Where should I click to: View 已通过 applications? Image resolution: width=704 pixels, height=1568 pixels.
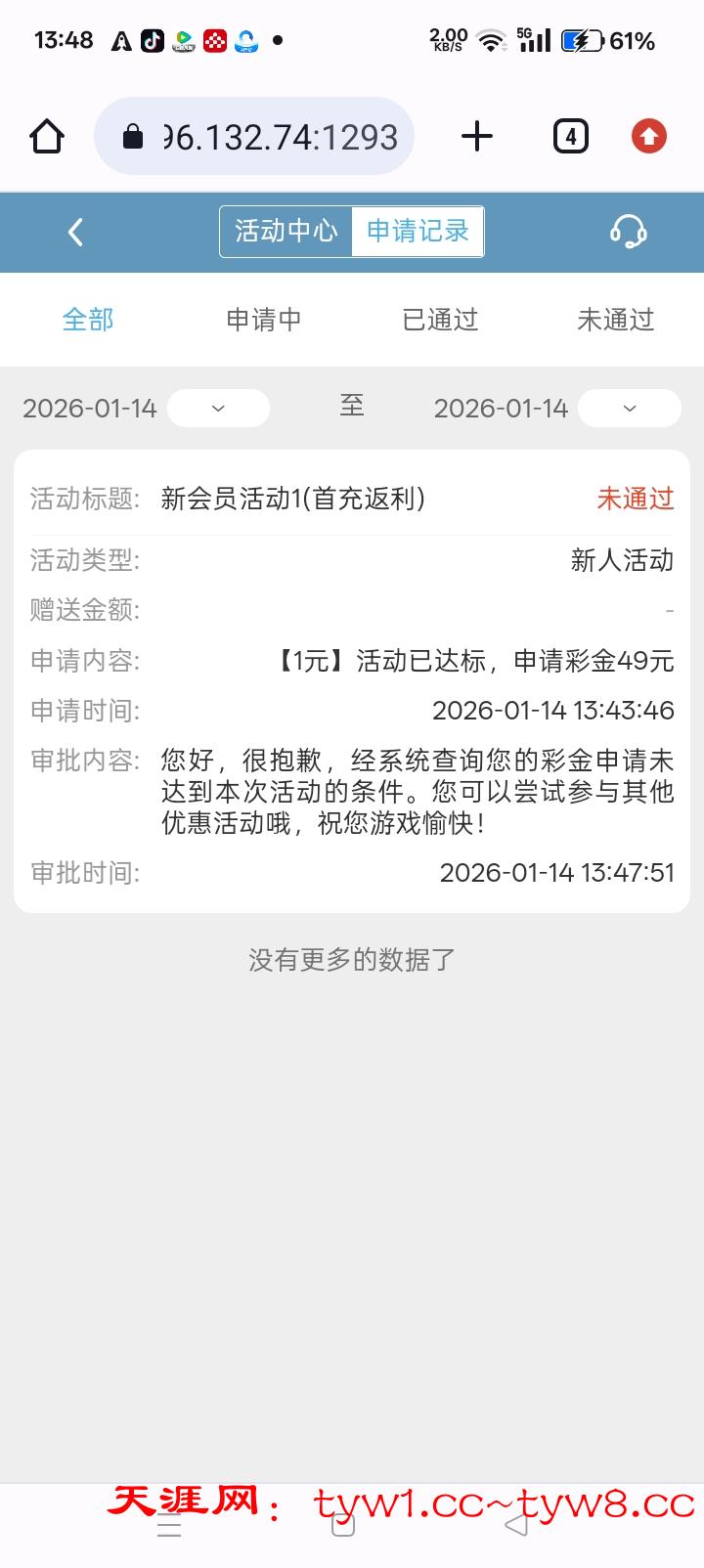click(x=440, y=320)
